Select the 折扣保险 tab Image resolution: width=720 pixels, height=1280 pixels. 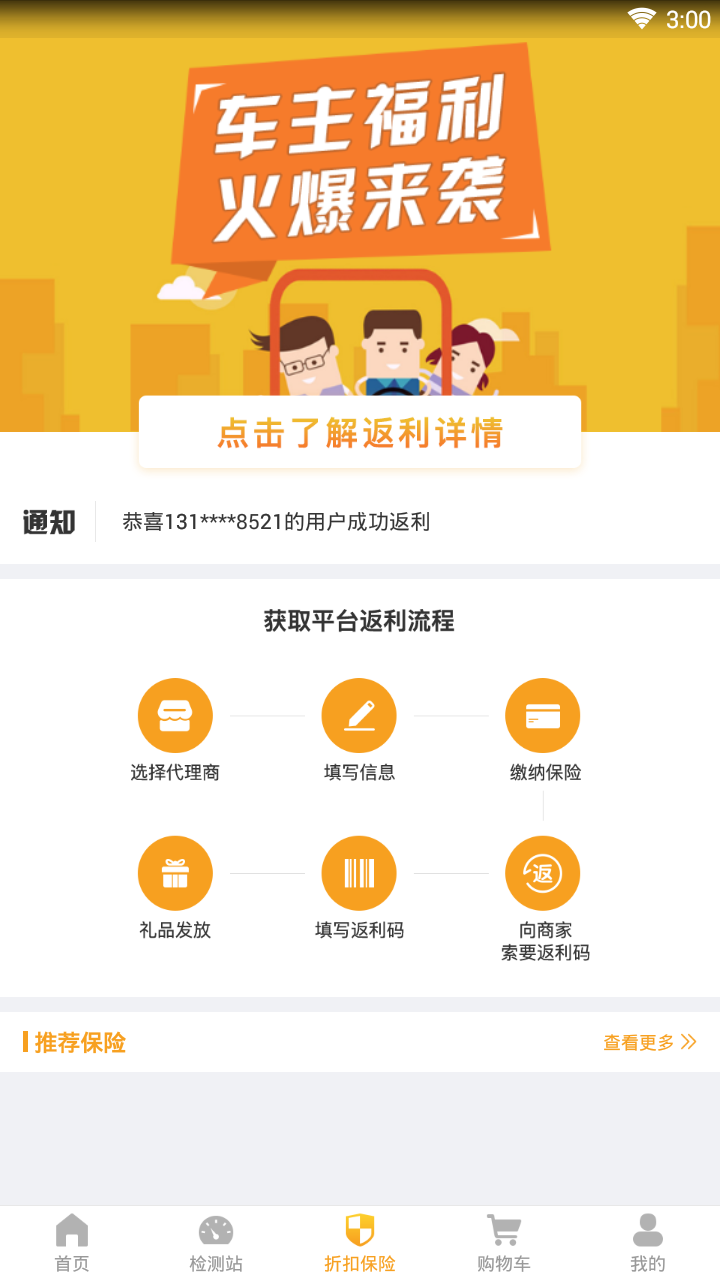pyautogui.click(x=360, y=1243)
